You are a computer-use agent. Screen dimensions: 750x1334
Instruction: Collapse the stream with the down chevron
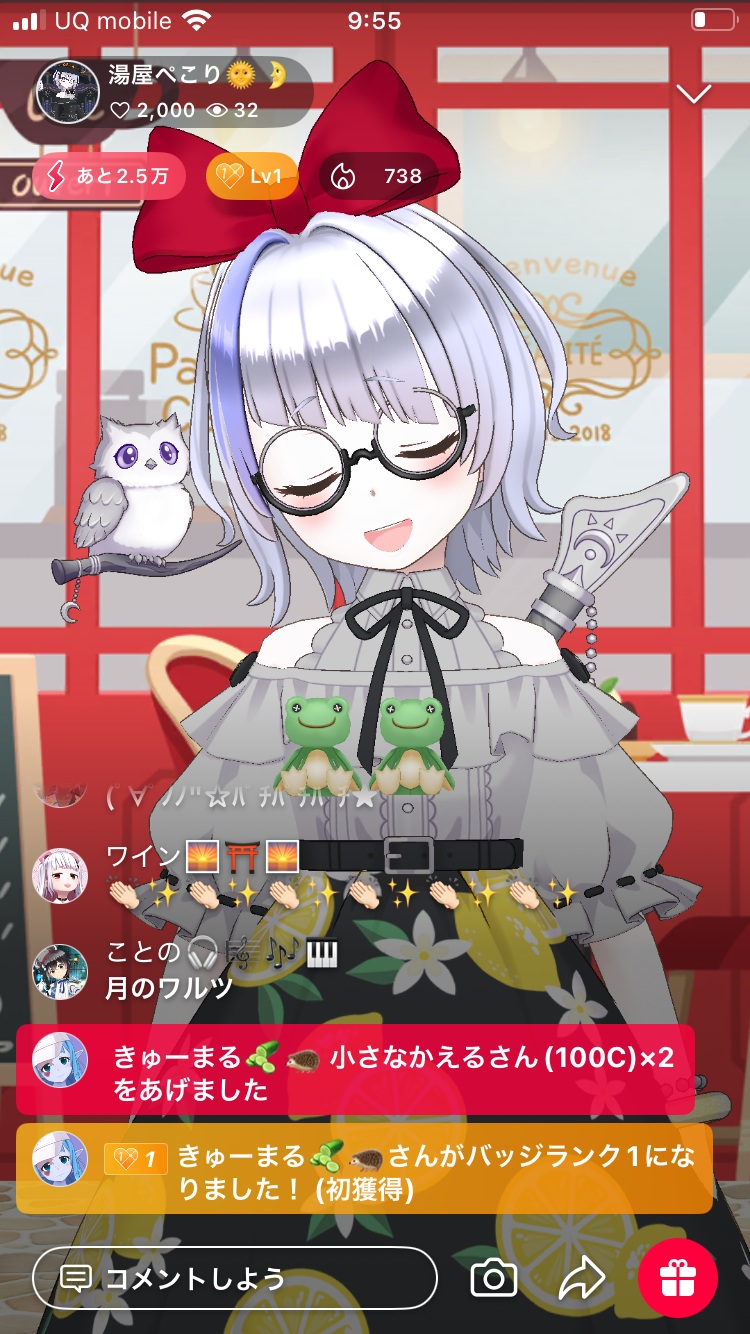(693, 94)
